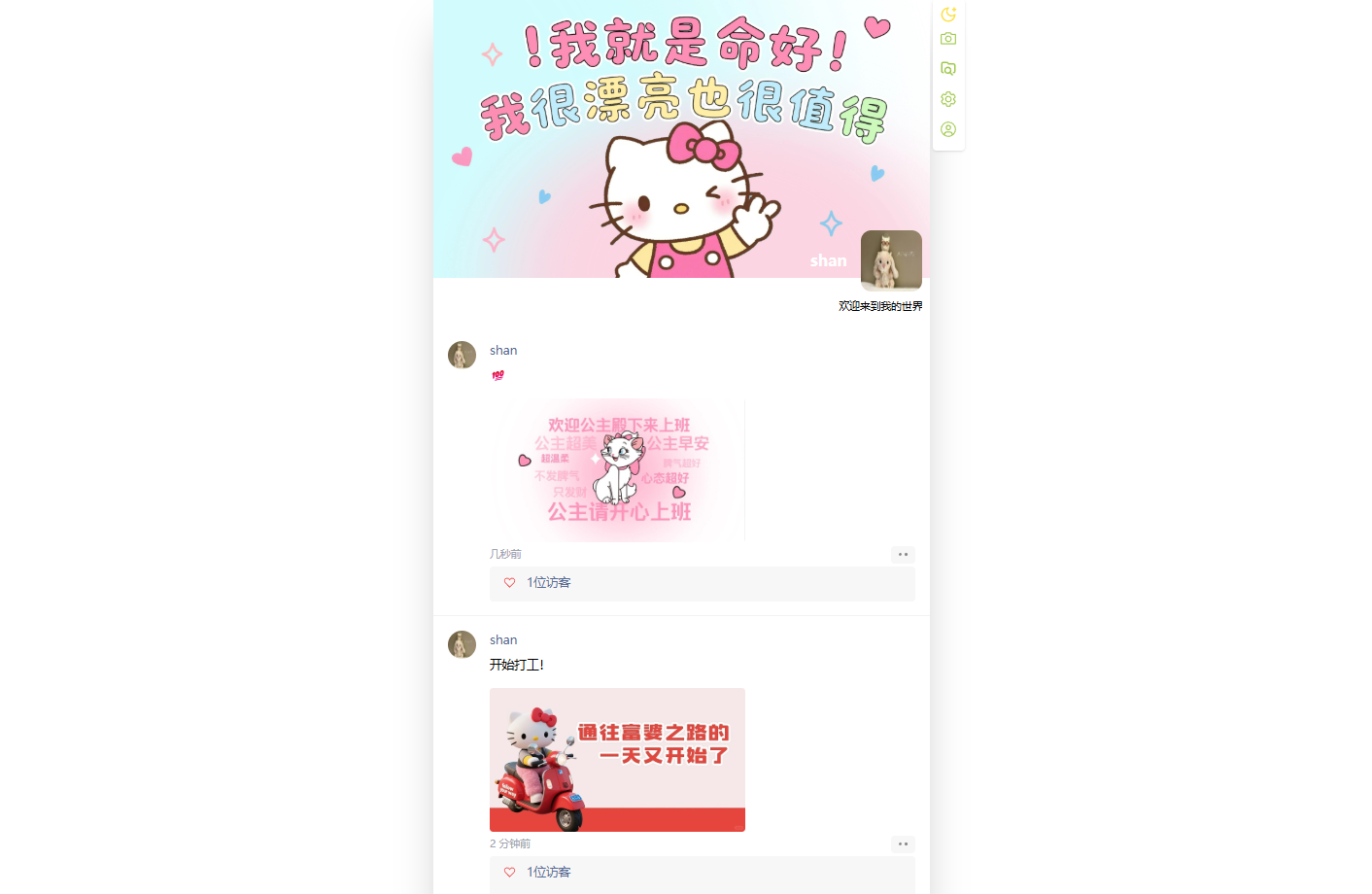The width and height of the screenshot is (1372, 894).
Task: Open shan's name on the first post
Action: pyautogui.click(x=503, y=351)
